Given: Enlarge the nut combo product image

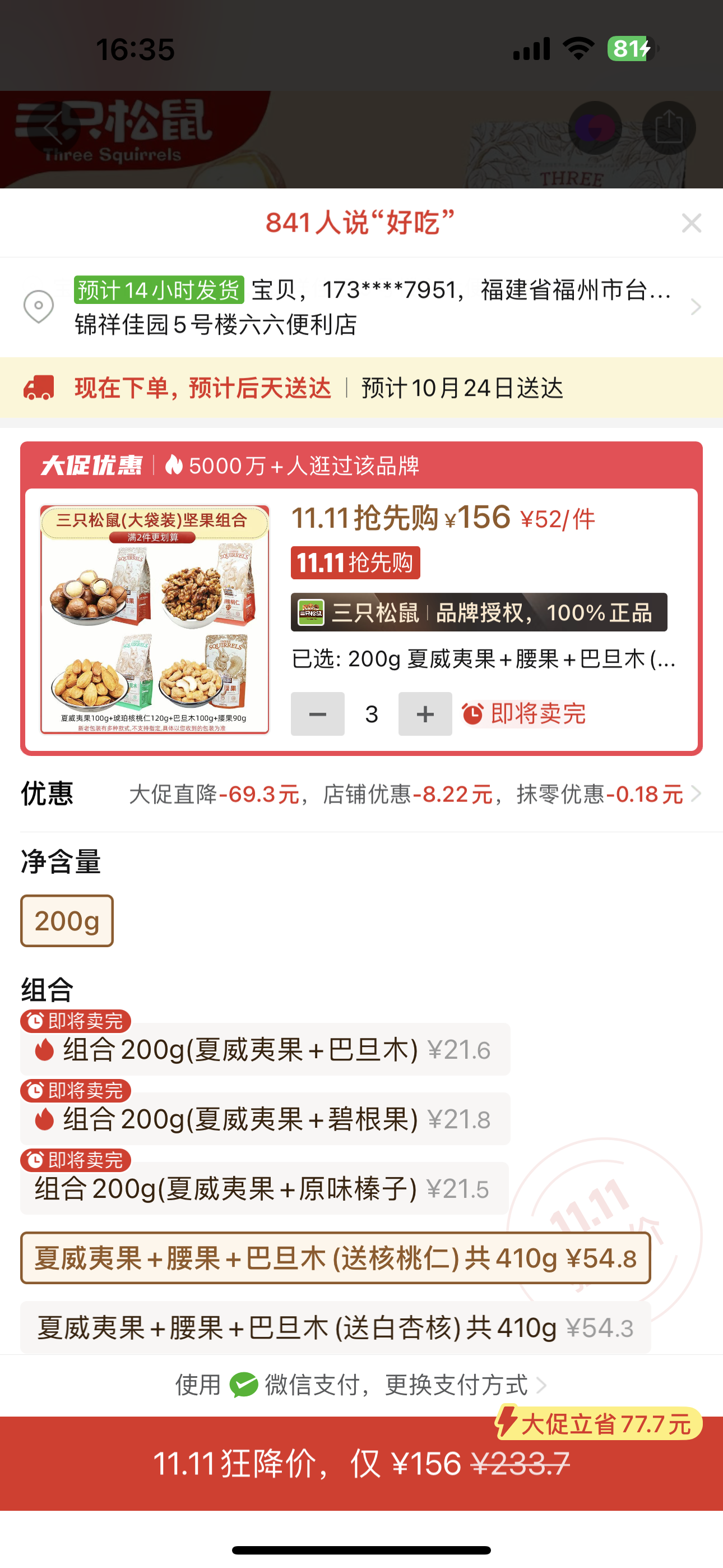Looking at the screenshot, I should click(155, 619).
